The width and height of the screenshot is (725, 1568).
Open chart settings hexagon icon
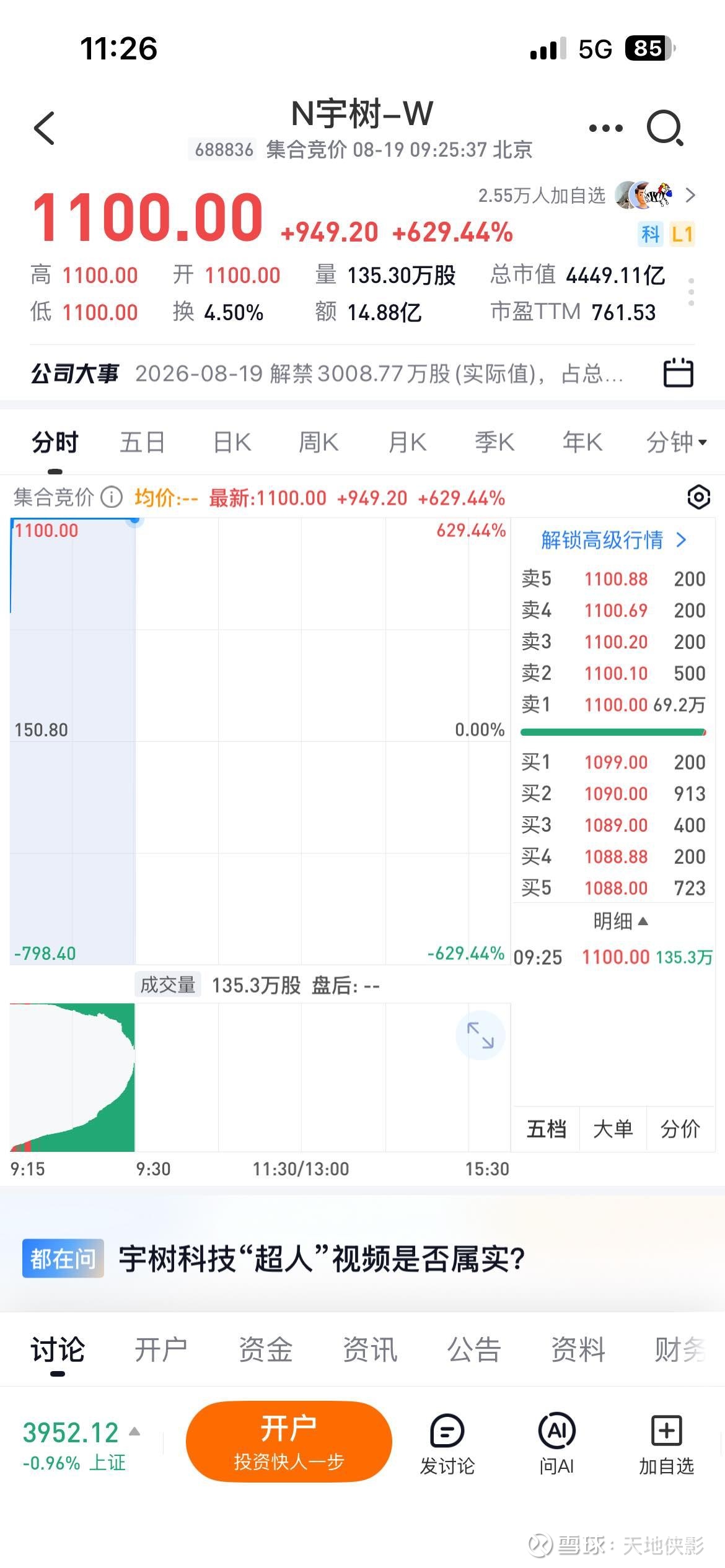tap(698, 497)
